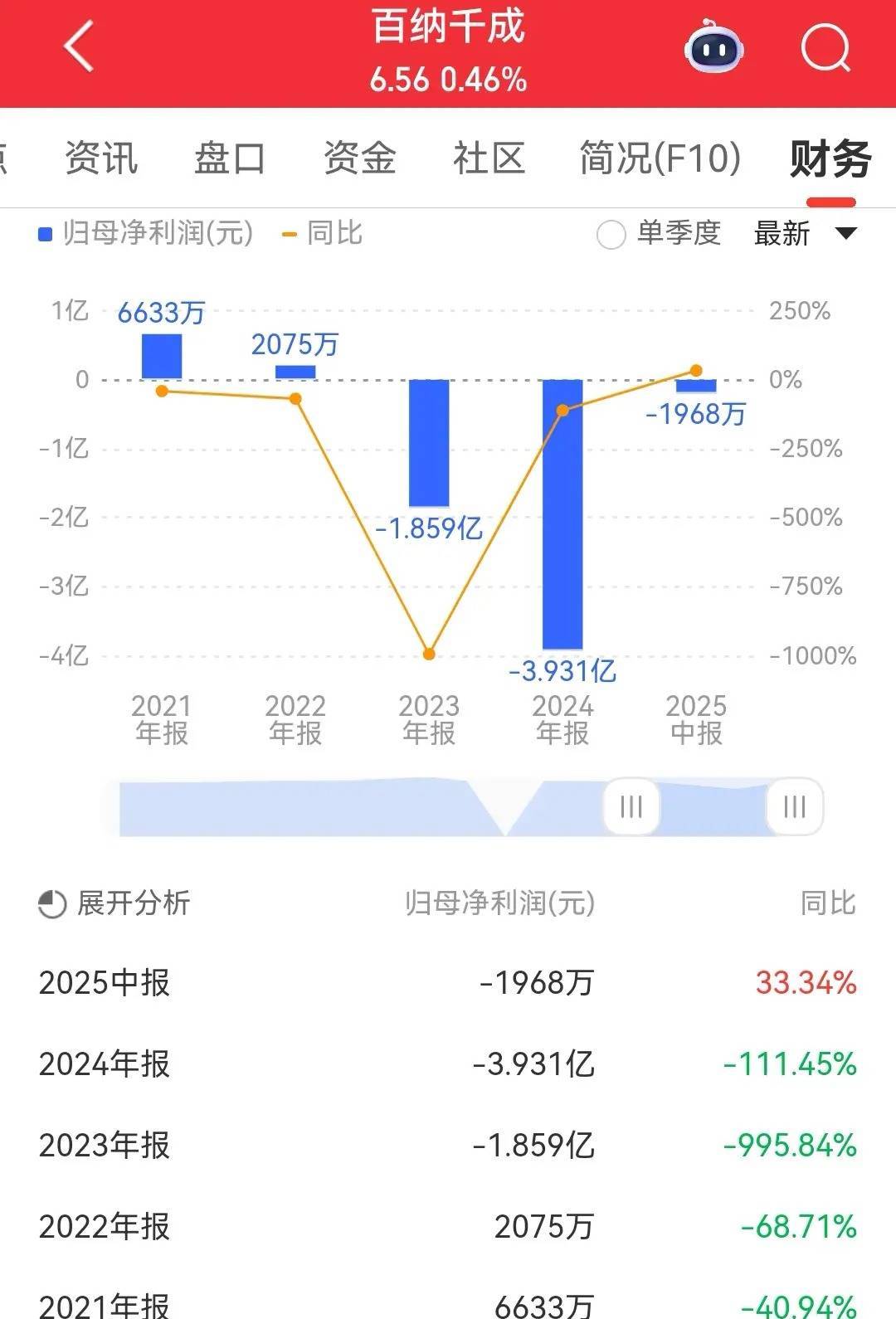The image size is (896, 1319).
Task: Select the -3.931亿 bar for 2024年报
Action: pos(563,514)
